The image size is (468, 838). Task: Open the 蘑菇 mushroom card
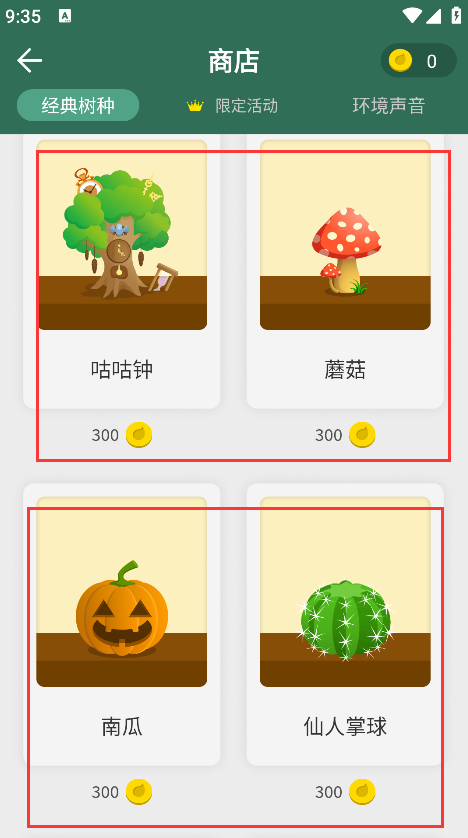click(345, 271)
